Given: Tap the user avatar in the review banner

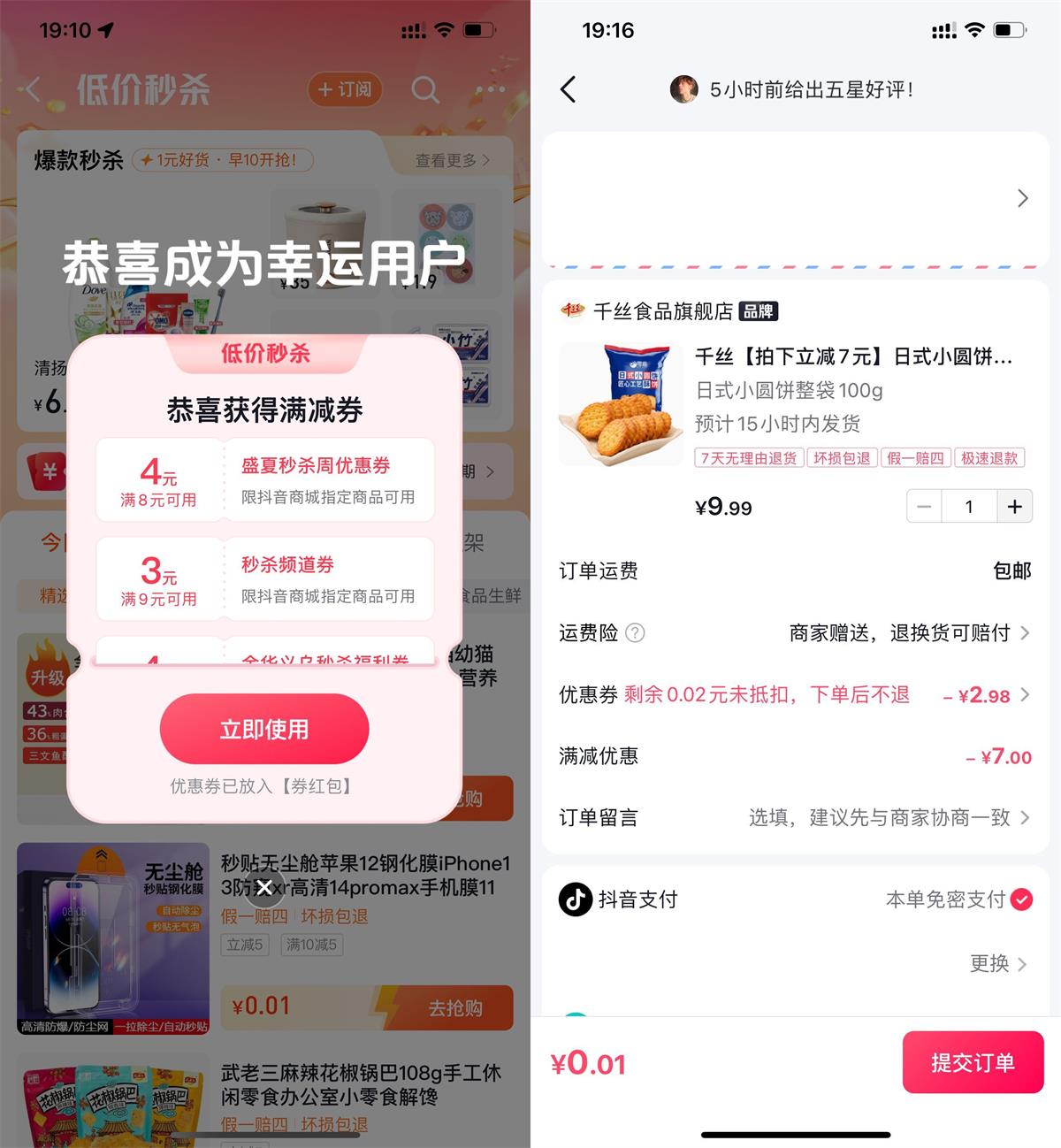Looking at the screenshot, I should 684,89.
